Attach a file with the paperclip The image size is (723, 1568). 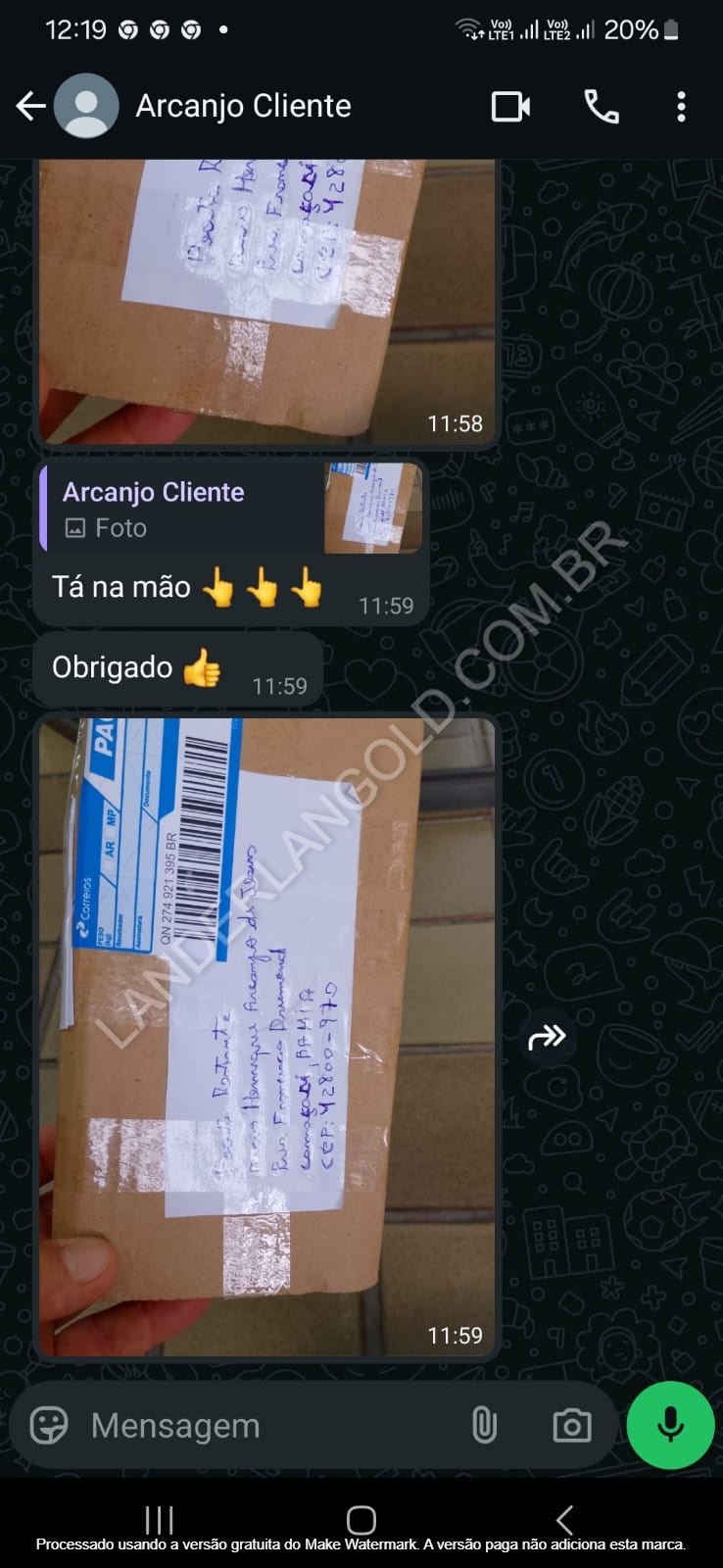point(484,1426)
